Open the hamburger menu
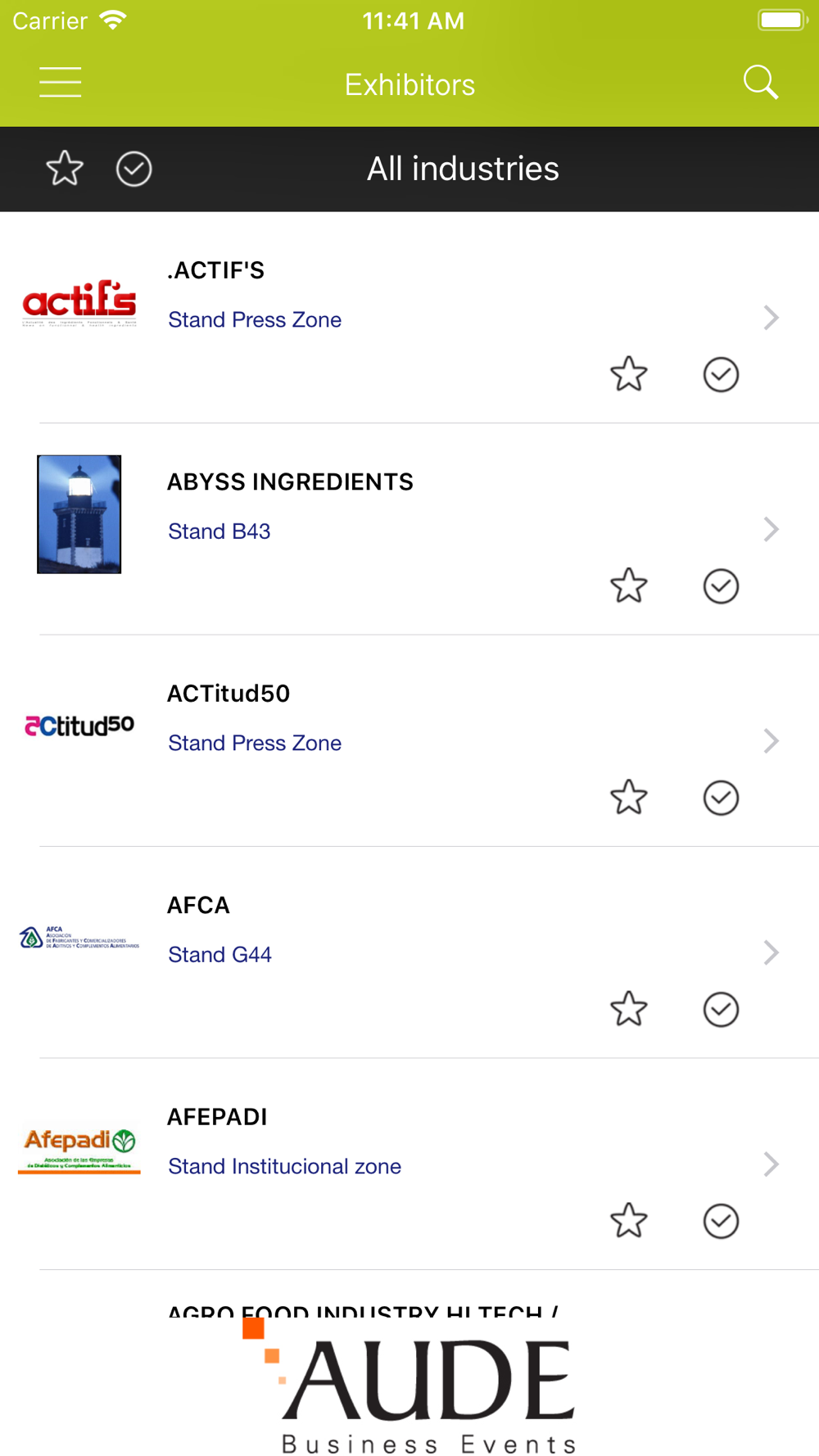Viewport: 819px width, 1456px height. (60, 83)
